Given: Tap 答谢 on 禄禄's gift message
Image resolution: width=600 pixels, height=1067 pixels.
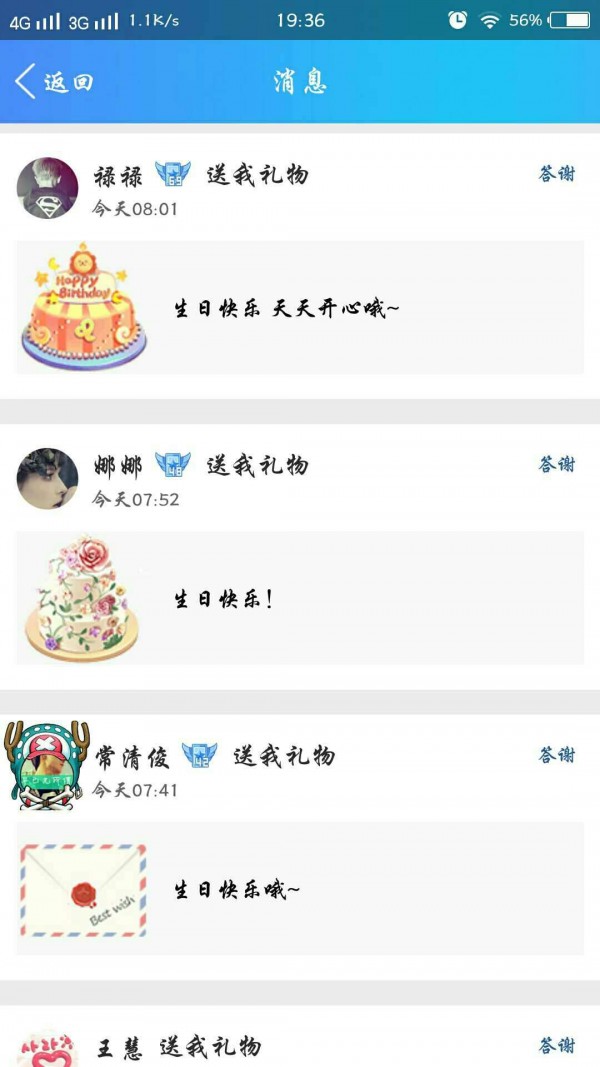Looking at the screenshot, I should tap(557, 174).
